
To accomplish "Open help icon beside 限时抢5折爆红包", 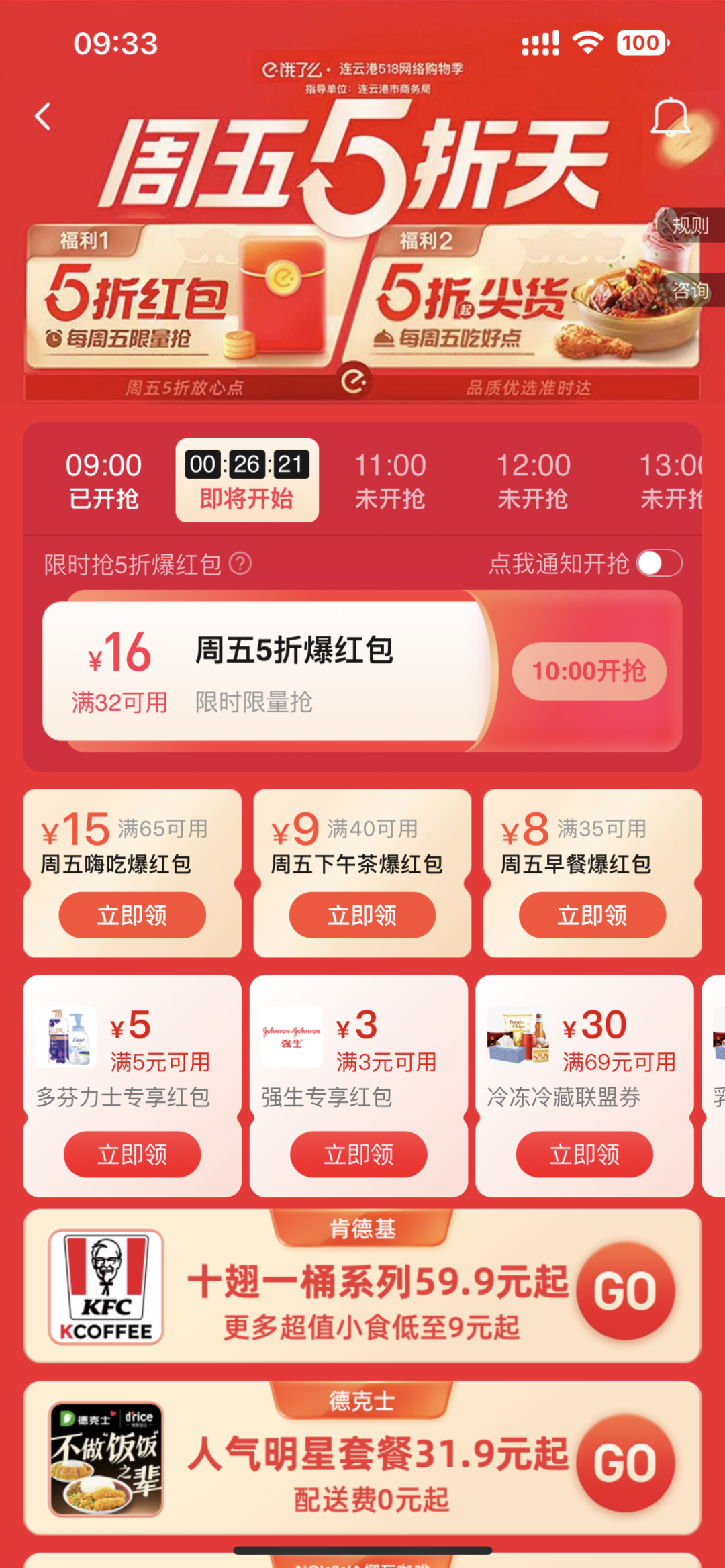I will [240, 564].
